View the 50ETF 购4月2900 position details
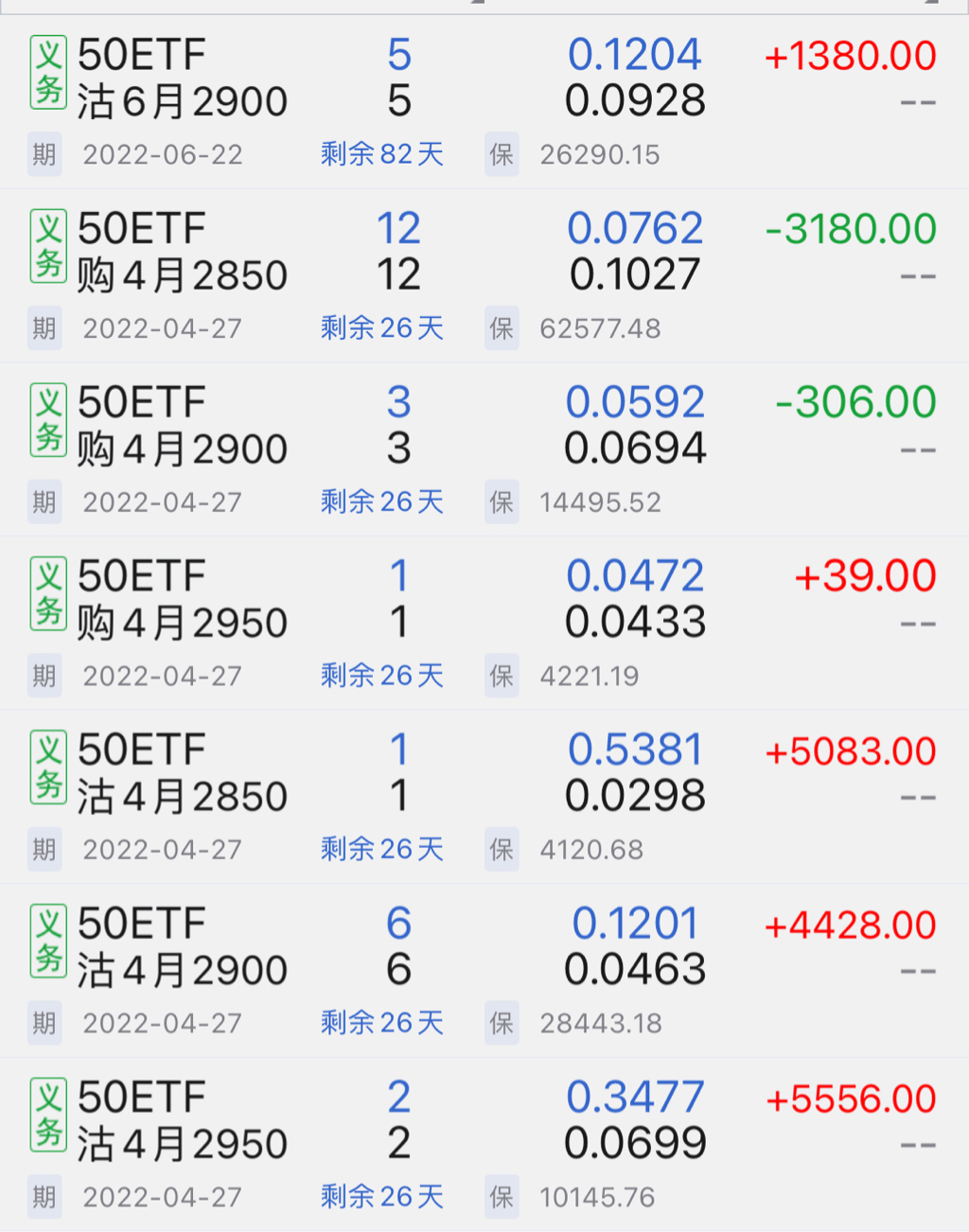Screen dimensions: 969x1232 click(182, 426)
